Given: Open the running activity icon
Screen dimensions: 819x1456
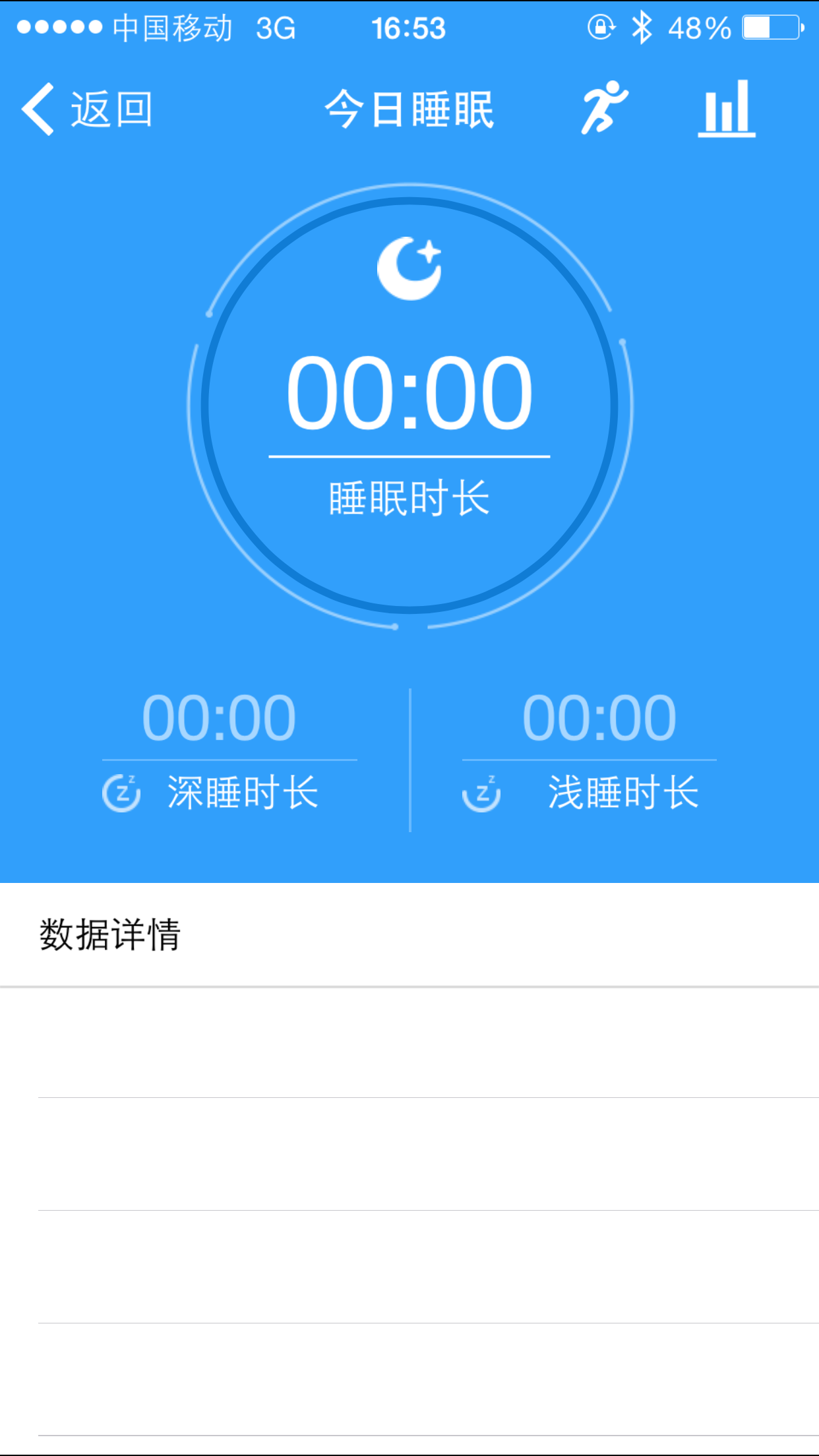Looking at the screenshot, I should coord(603,108).
